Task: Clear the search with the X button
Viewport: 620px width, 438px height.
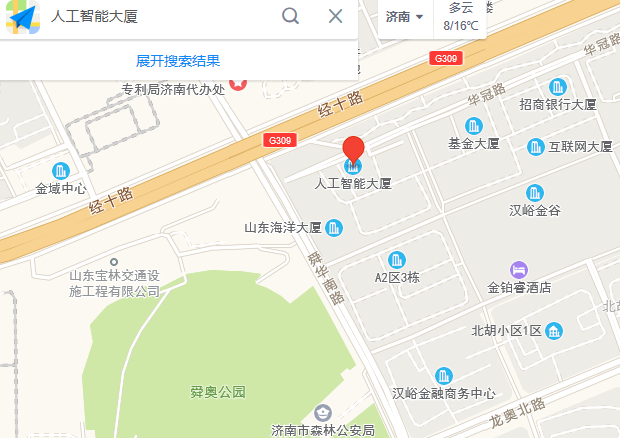Action: (x=335, y=16)
